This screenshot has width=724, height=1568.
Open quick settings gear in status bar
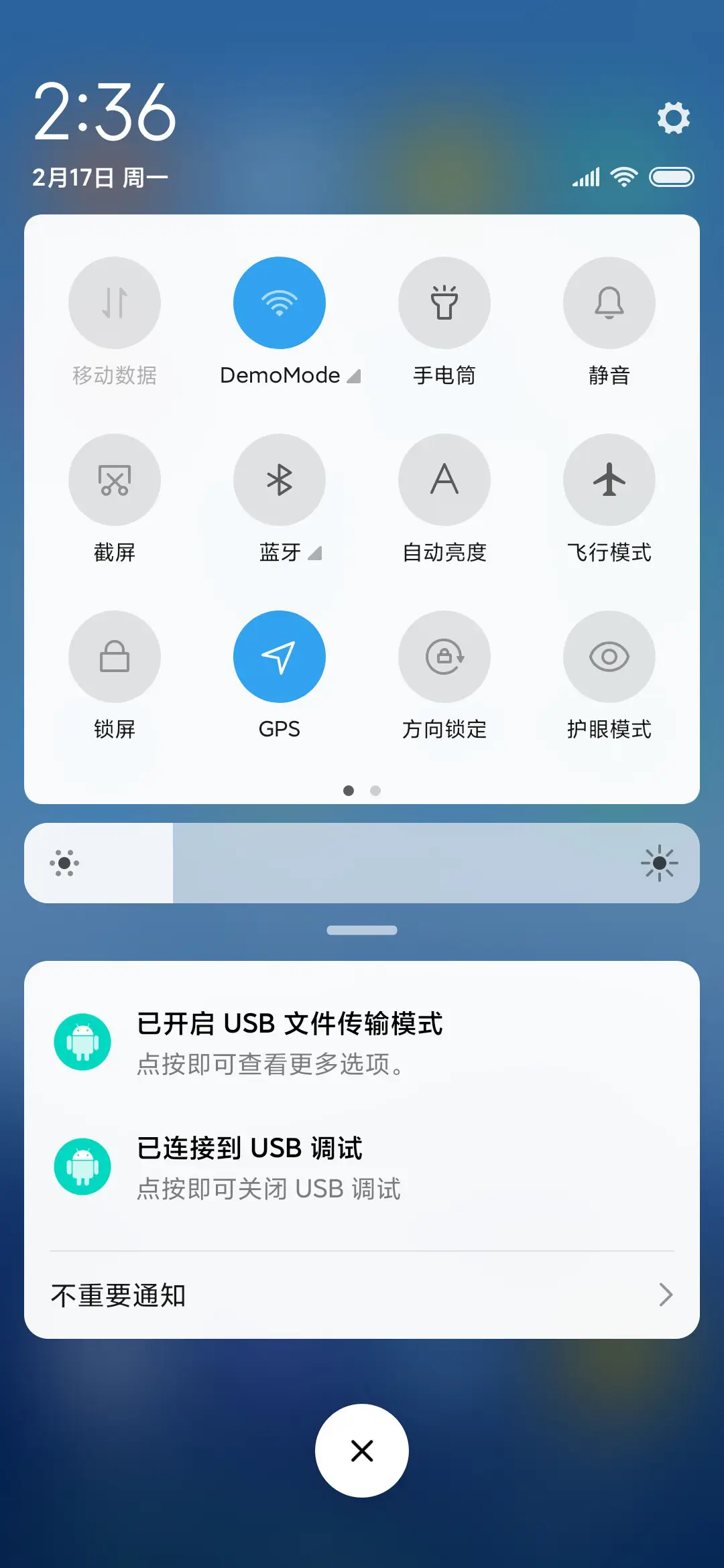coord(673,117)
